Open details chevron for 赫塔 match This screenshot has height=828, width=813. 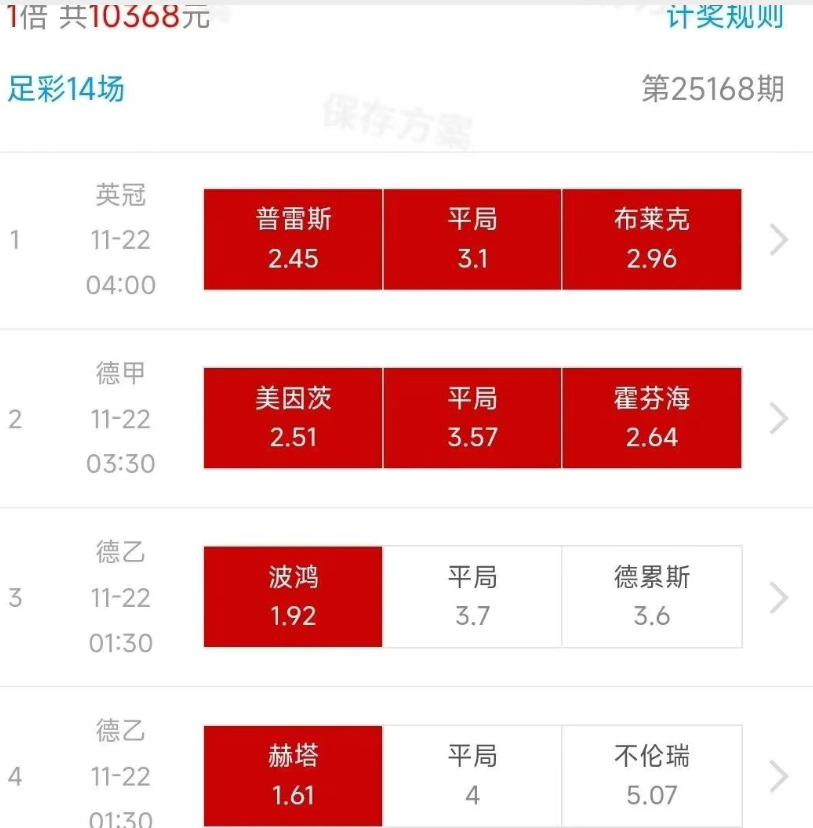[779, 776]
